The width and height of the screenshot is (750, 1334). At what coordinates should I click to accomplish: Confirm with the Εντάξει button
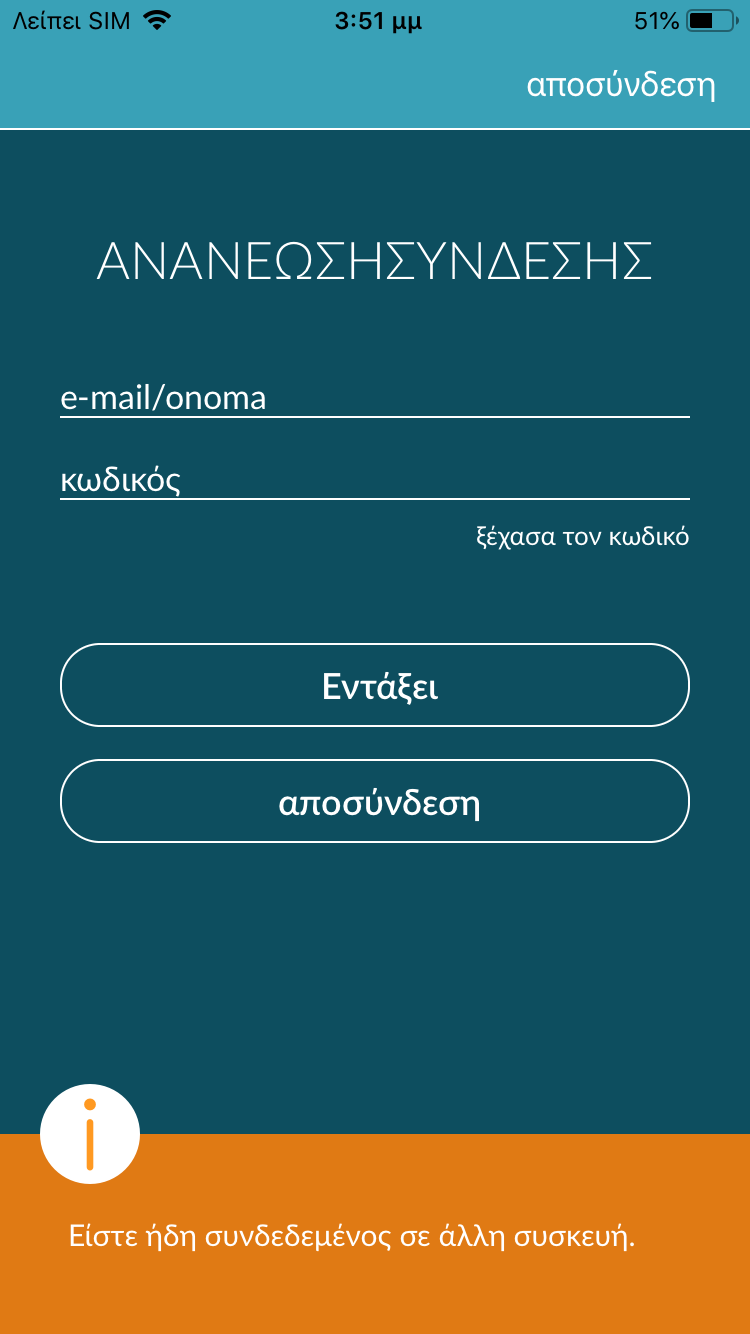(375, 685)
